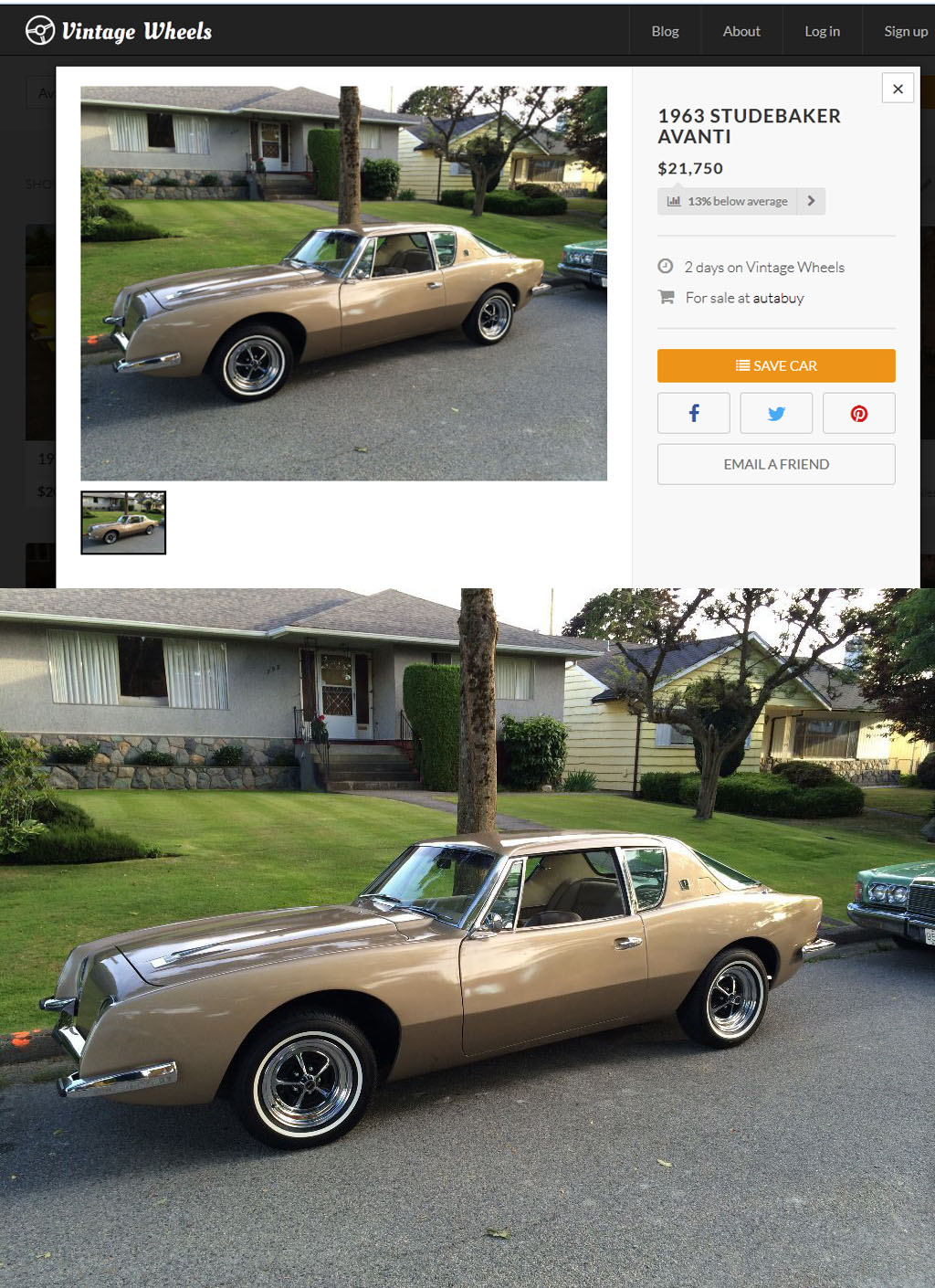The width and height of the screenshot is (935, 1288).
Task: Share the listing on Facebook
Action: [x=694, y=413]
